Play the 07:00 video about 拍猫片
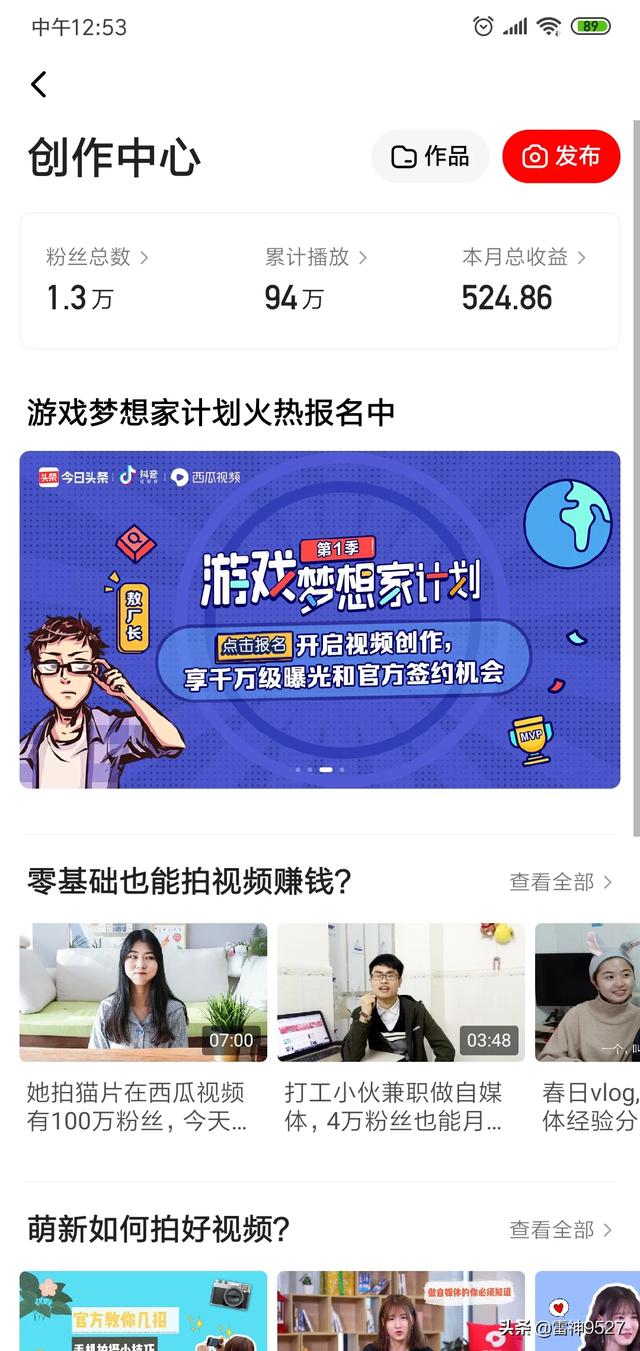This screenshot has height=1351, width=640. coord(143,992)
